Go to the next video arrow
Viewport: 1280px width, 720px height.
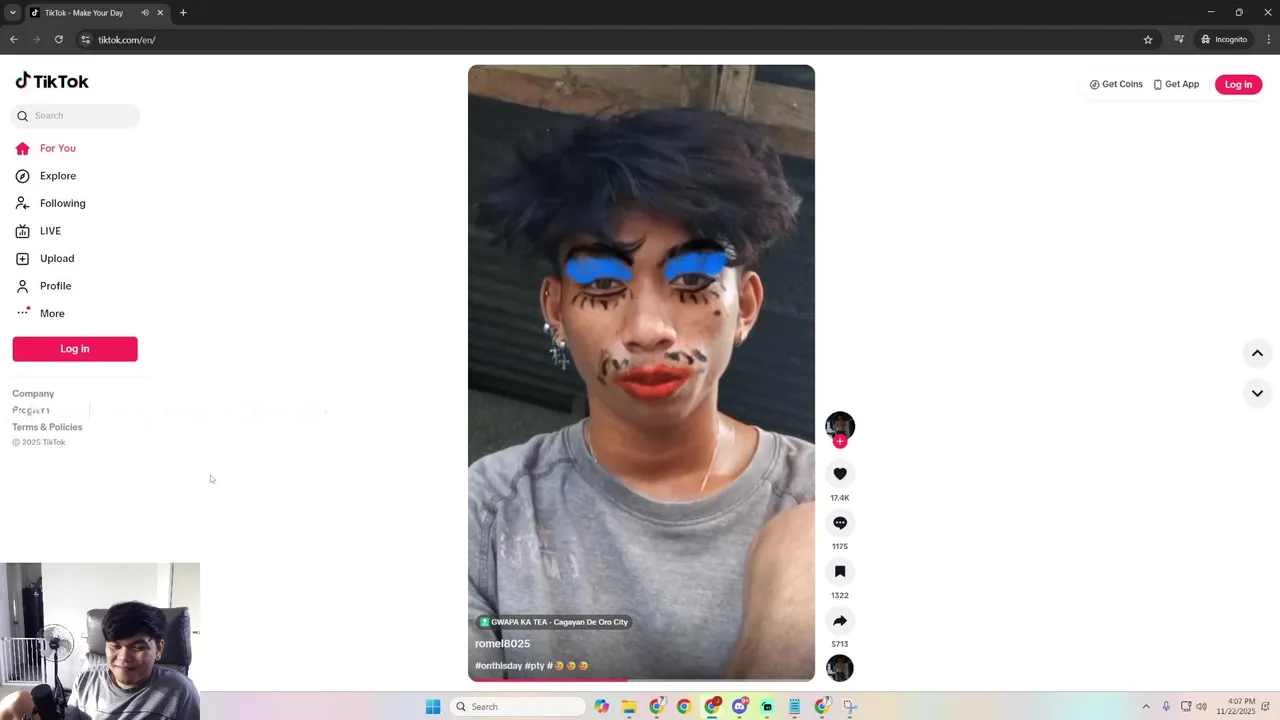[x=1257, y=393]
